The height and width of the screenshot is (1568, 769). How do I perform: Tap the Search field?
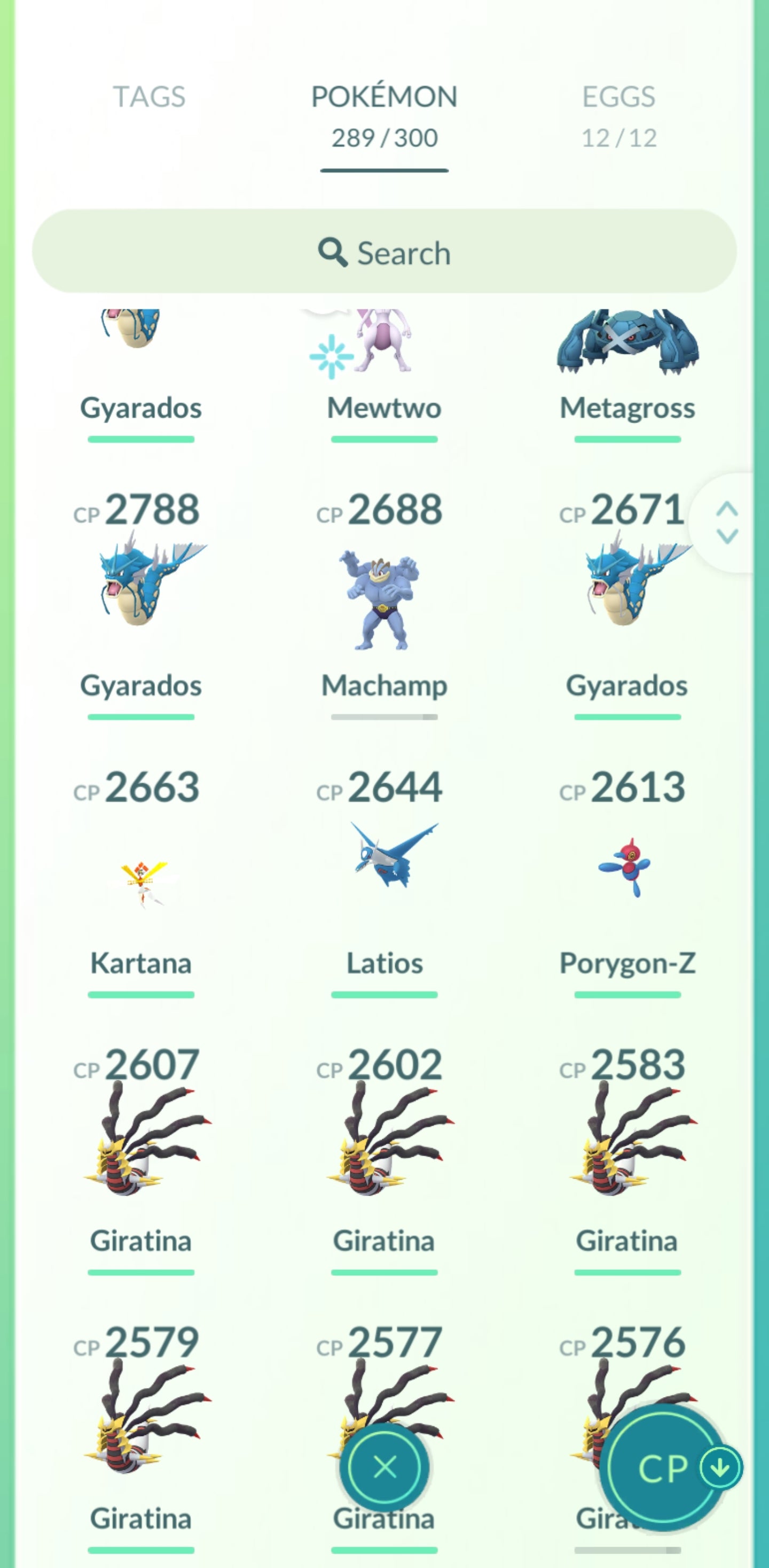pos(384,252)
